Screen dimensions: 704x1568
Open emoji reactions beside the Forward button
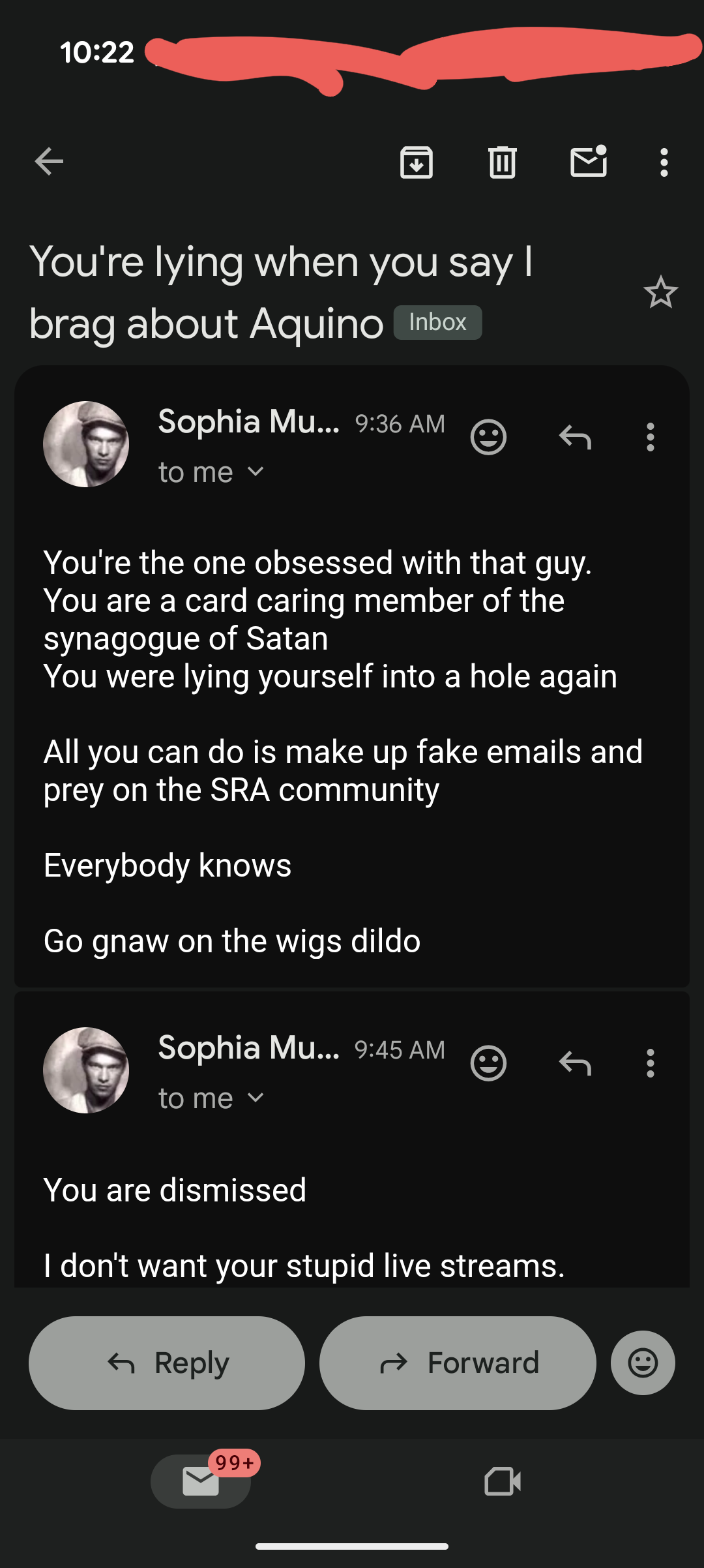click(x=643, y=1363)
